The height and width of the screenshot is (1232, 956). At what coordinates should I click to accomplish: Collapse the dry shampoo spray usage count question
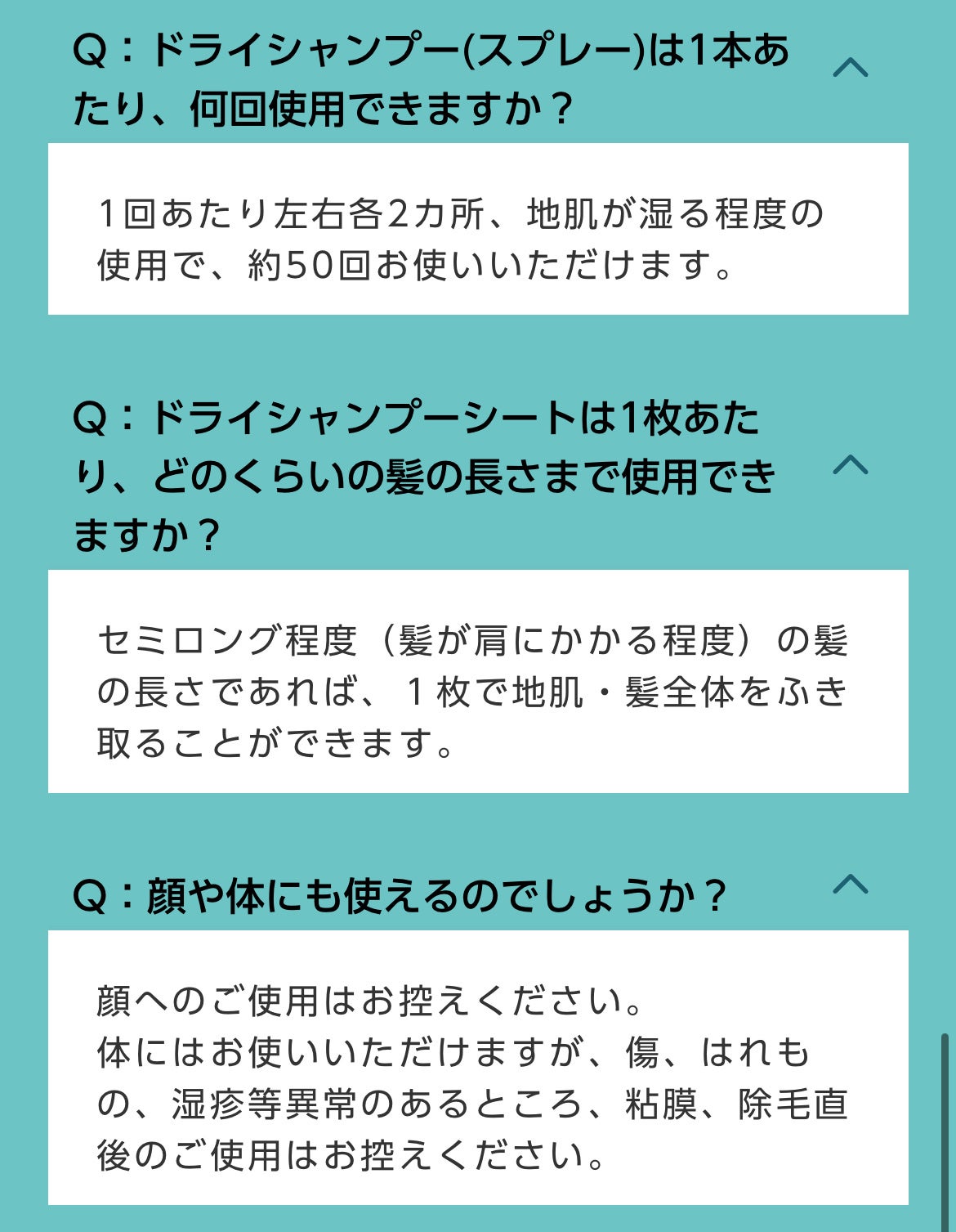(x=850, y=68)
